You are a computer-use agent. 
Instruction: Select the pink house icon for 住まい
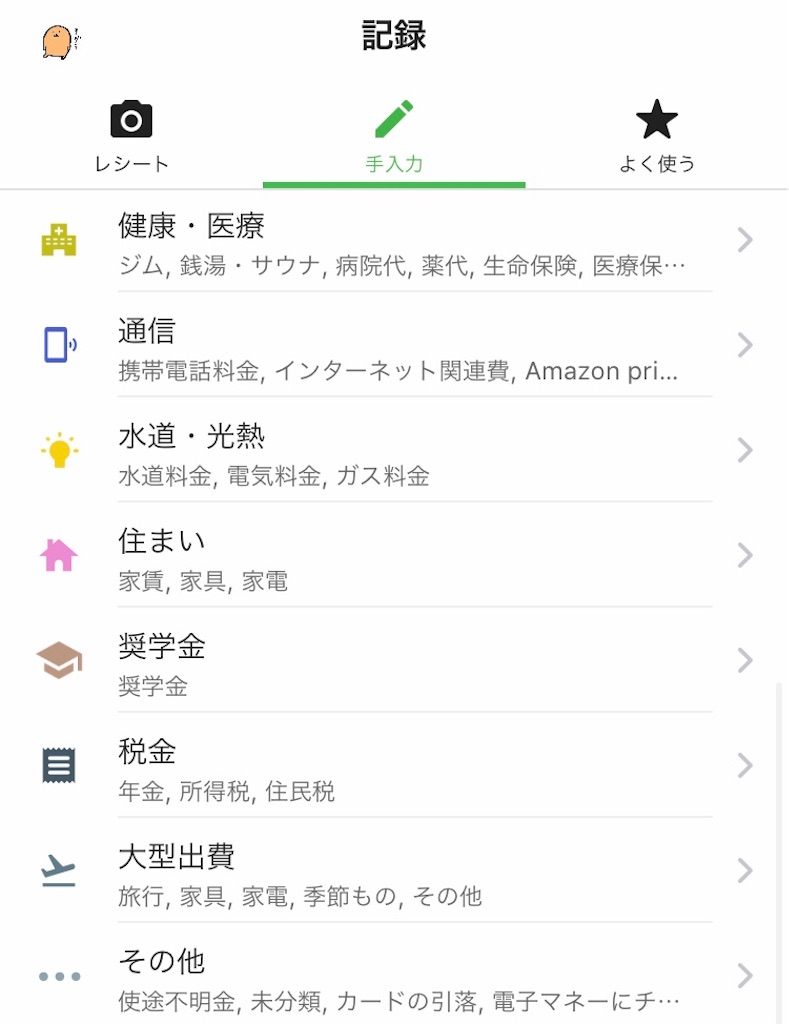point(57,555)
